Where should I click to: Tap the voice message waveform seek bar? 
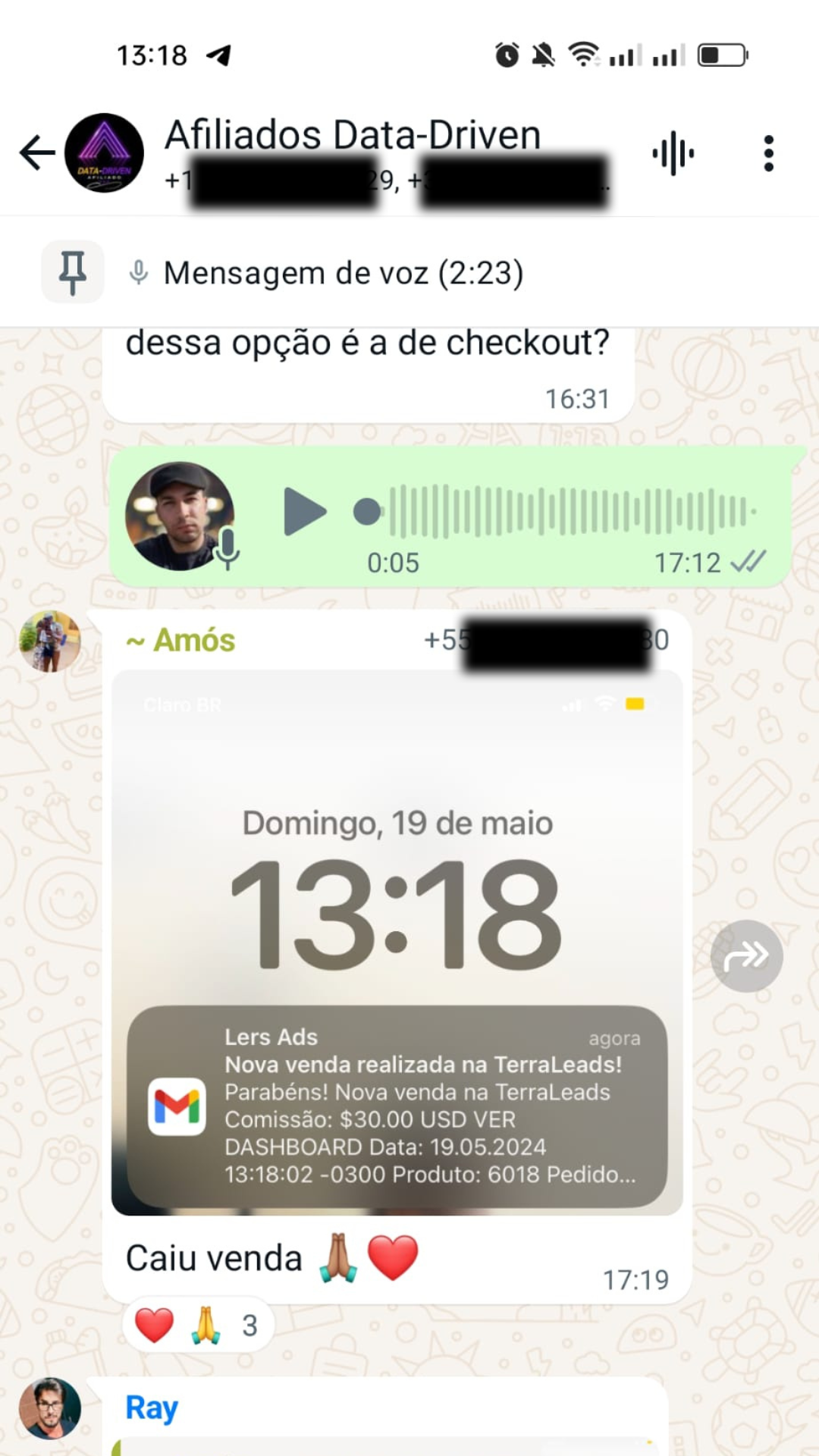tap(557, 511)
